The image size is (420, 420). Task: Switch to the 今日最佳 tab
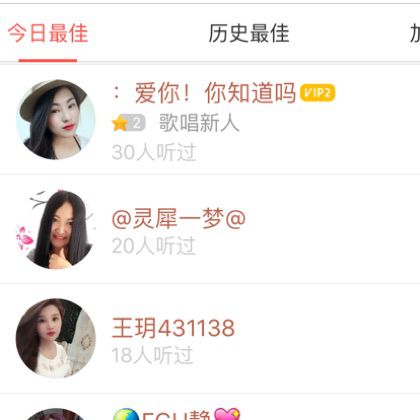pos(48,33)
